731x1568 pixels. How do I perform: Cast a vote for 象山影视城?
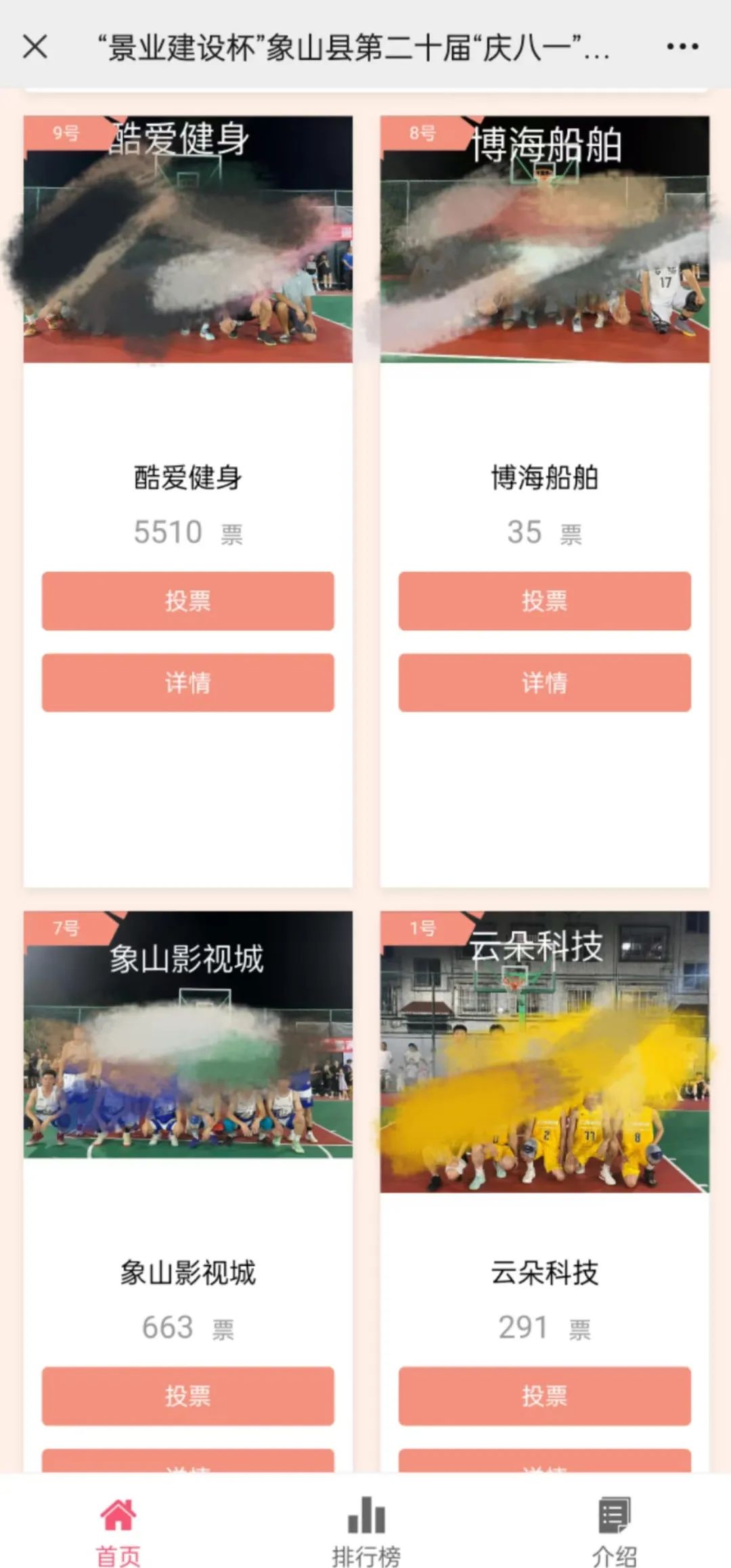[187, 1395]
